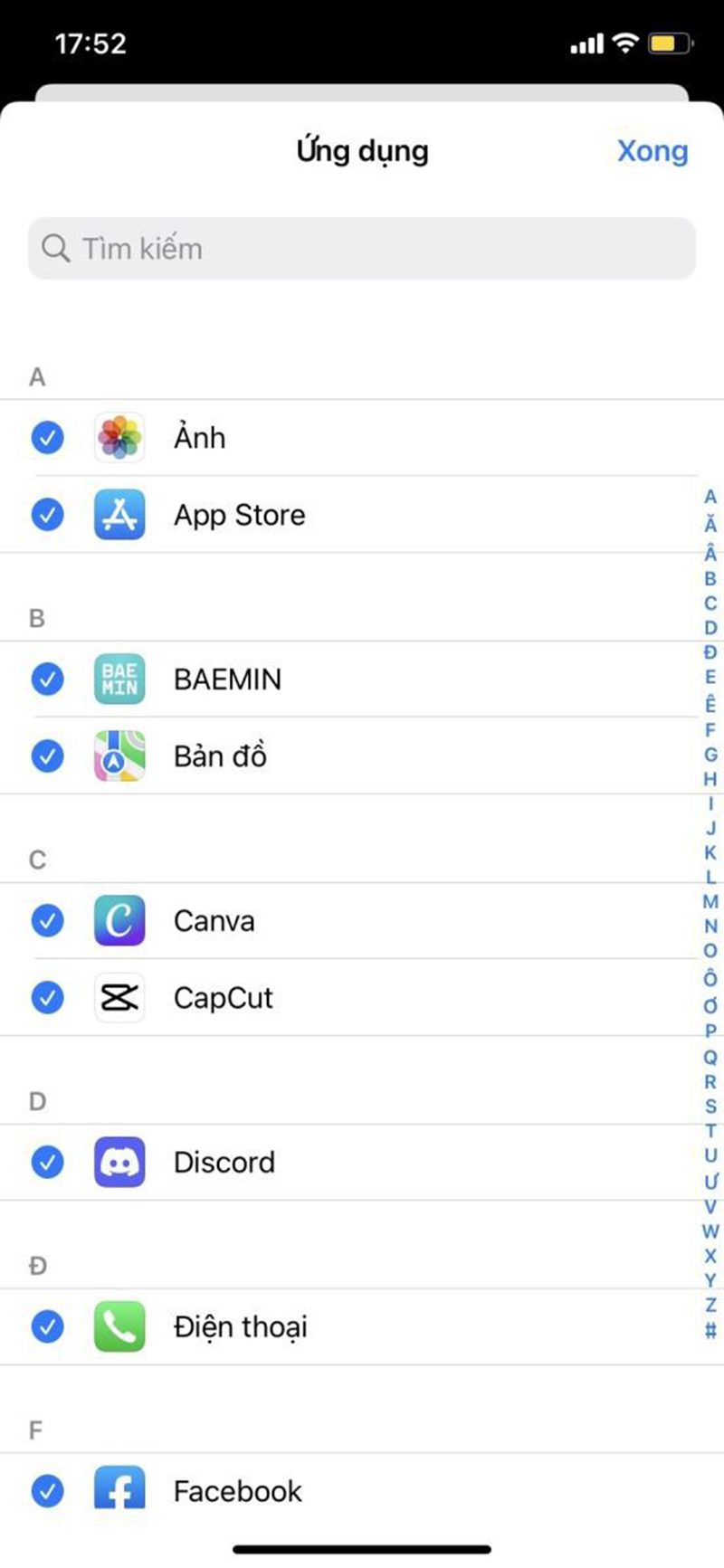This screenshot has width=724, height=1568.
Task: Tap the section header letter D
Action: coord(37,1101)
